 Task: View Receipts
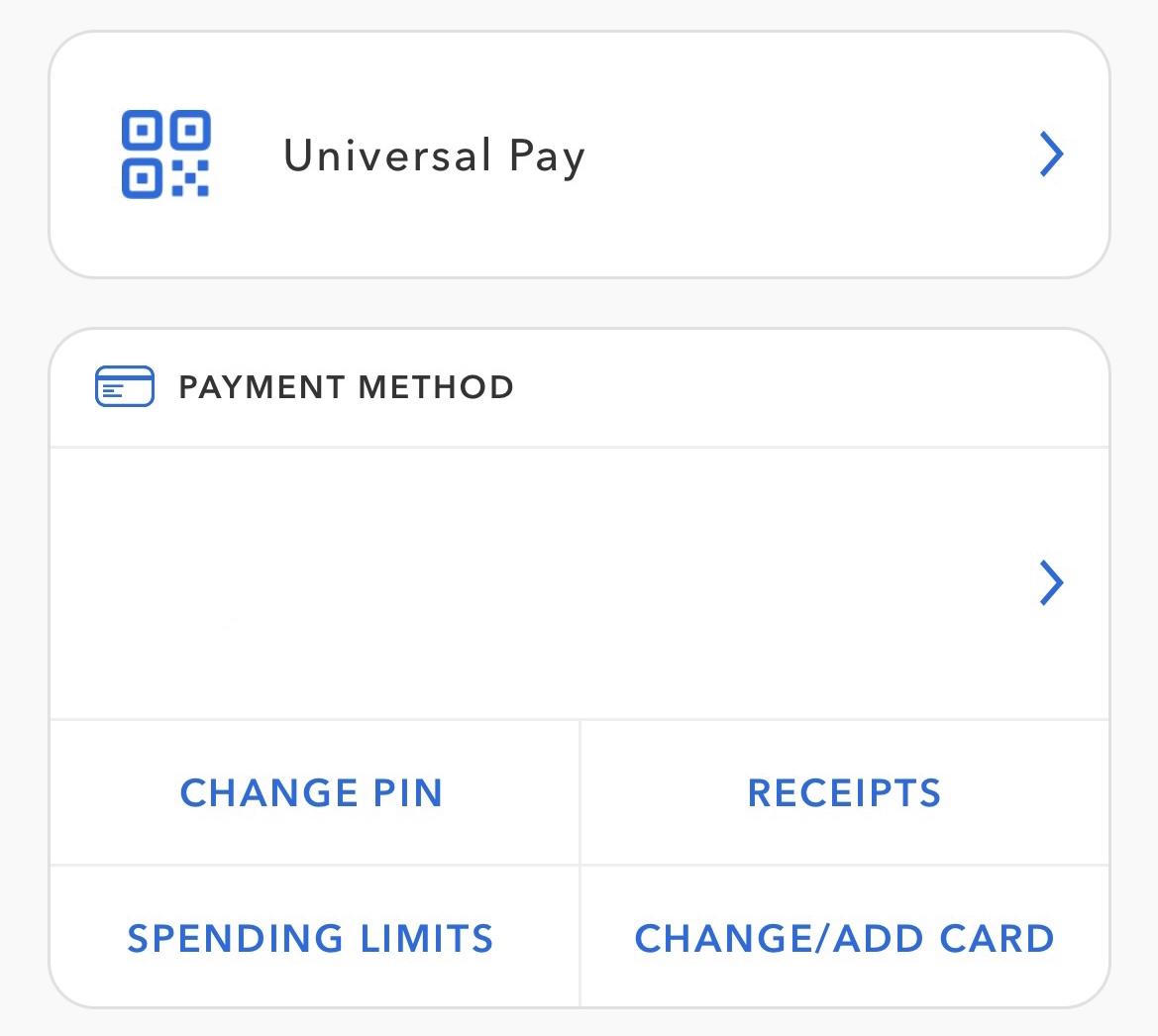[844, 793]
